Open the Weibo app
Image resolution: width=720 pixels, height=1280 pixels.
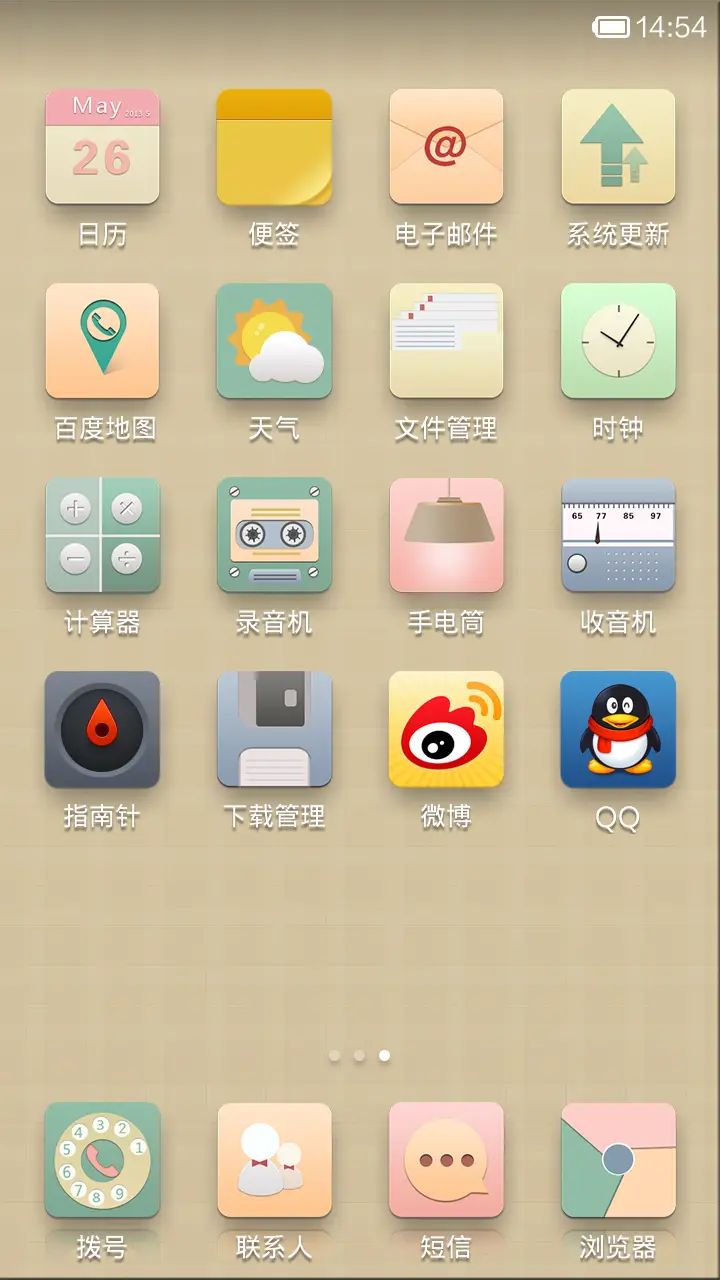coord(446,728)
